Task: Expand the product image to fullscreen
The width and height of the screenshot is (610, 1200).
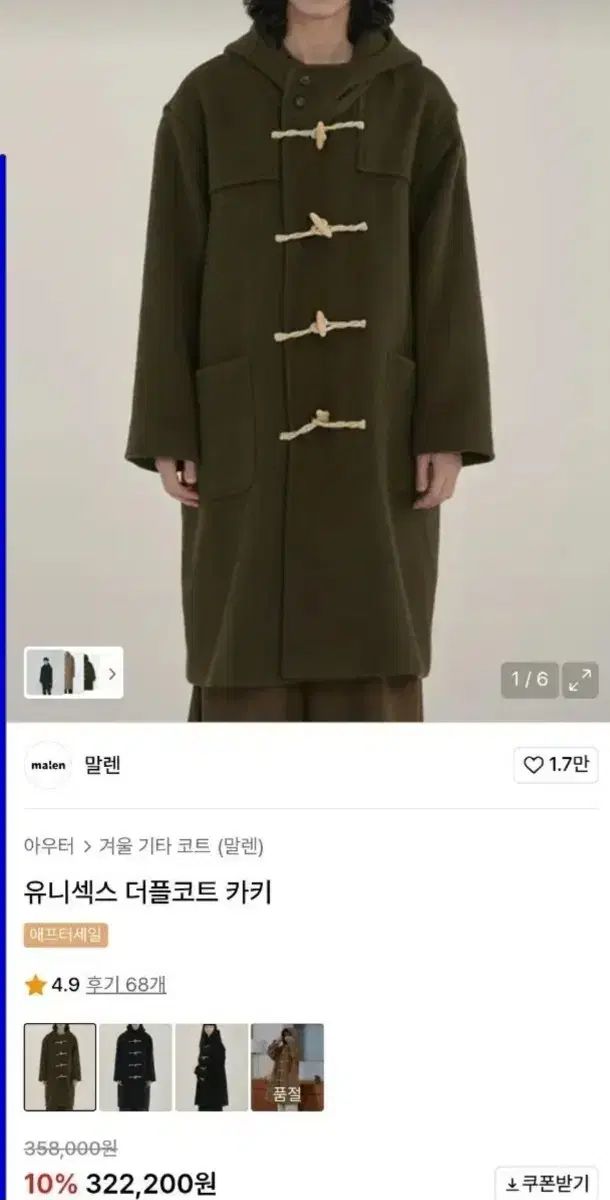Action: click(x=580, y=680)
